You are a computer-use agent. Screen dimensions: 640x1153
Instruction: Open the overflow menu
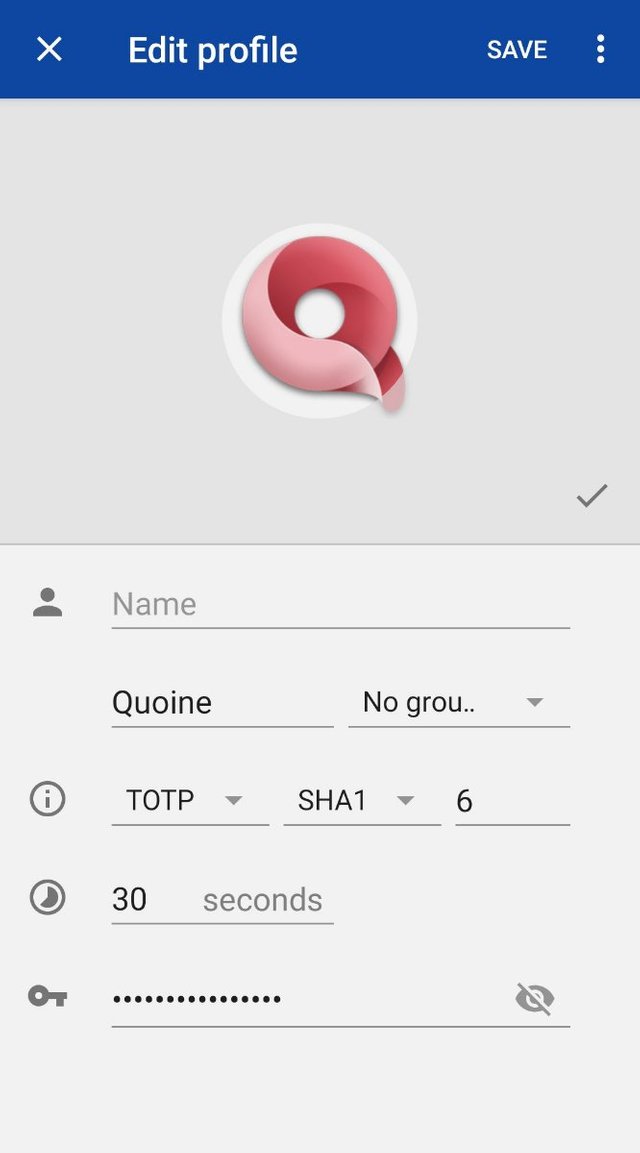pyautogui.click(x=600, y=49)
